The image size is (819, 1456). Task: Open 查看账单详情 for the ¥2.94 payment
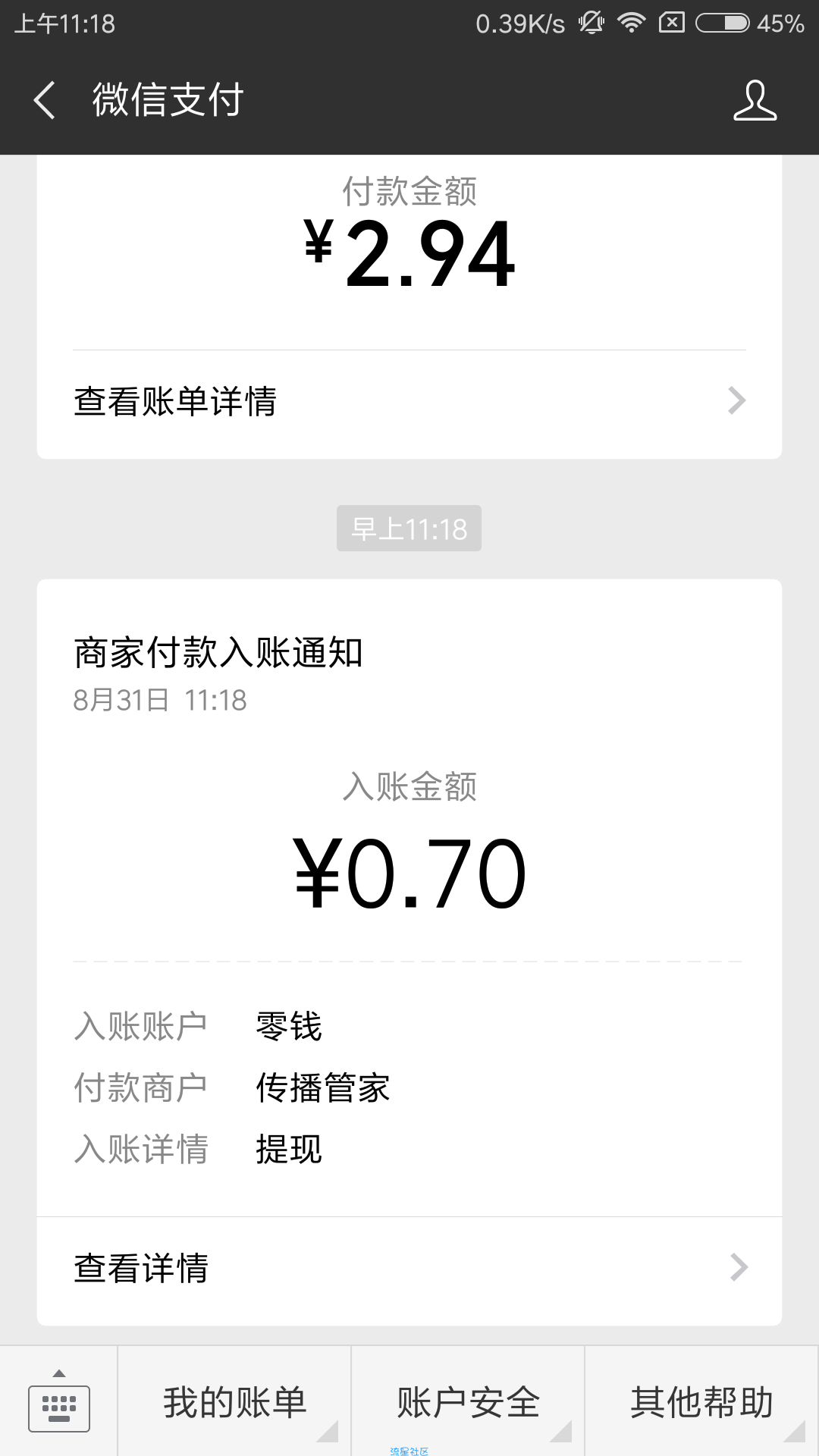[409, 401]
